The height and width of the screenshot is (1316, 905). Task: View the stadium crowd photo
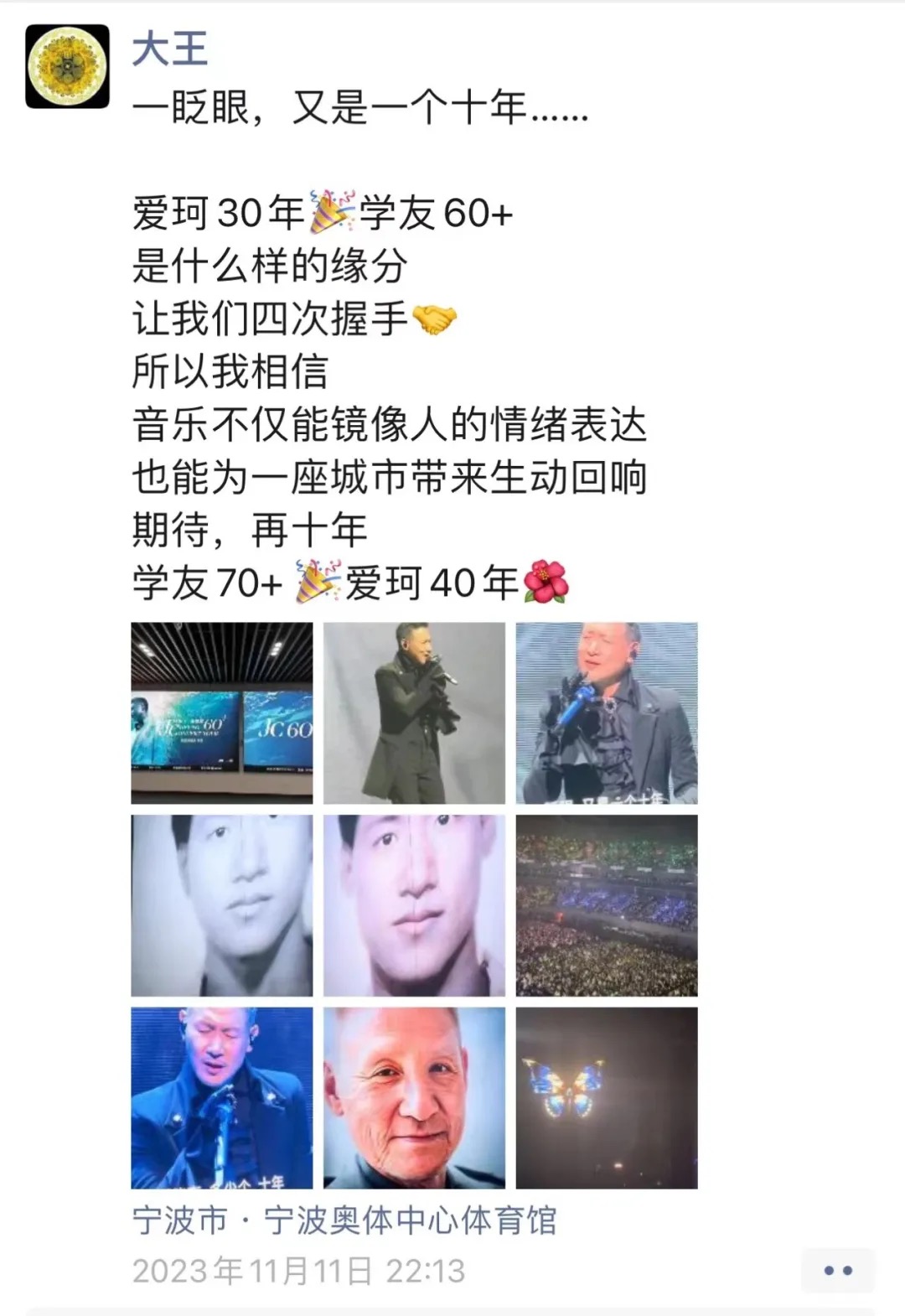coord(606,905)
